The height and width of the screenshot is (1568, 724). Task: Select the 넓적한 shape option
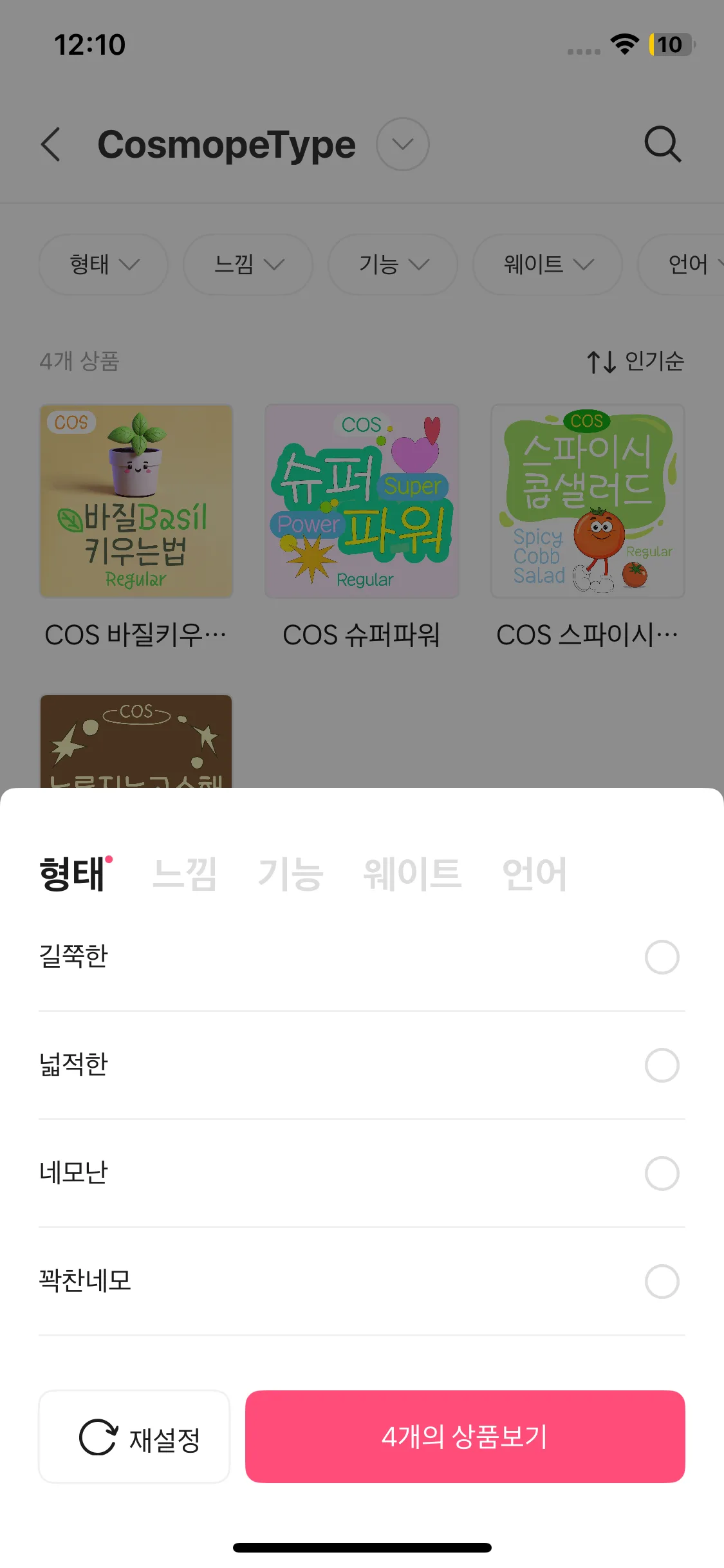click(662, 1065)
